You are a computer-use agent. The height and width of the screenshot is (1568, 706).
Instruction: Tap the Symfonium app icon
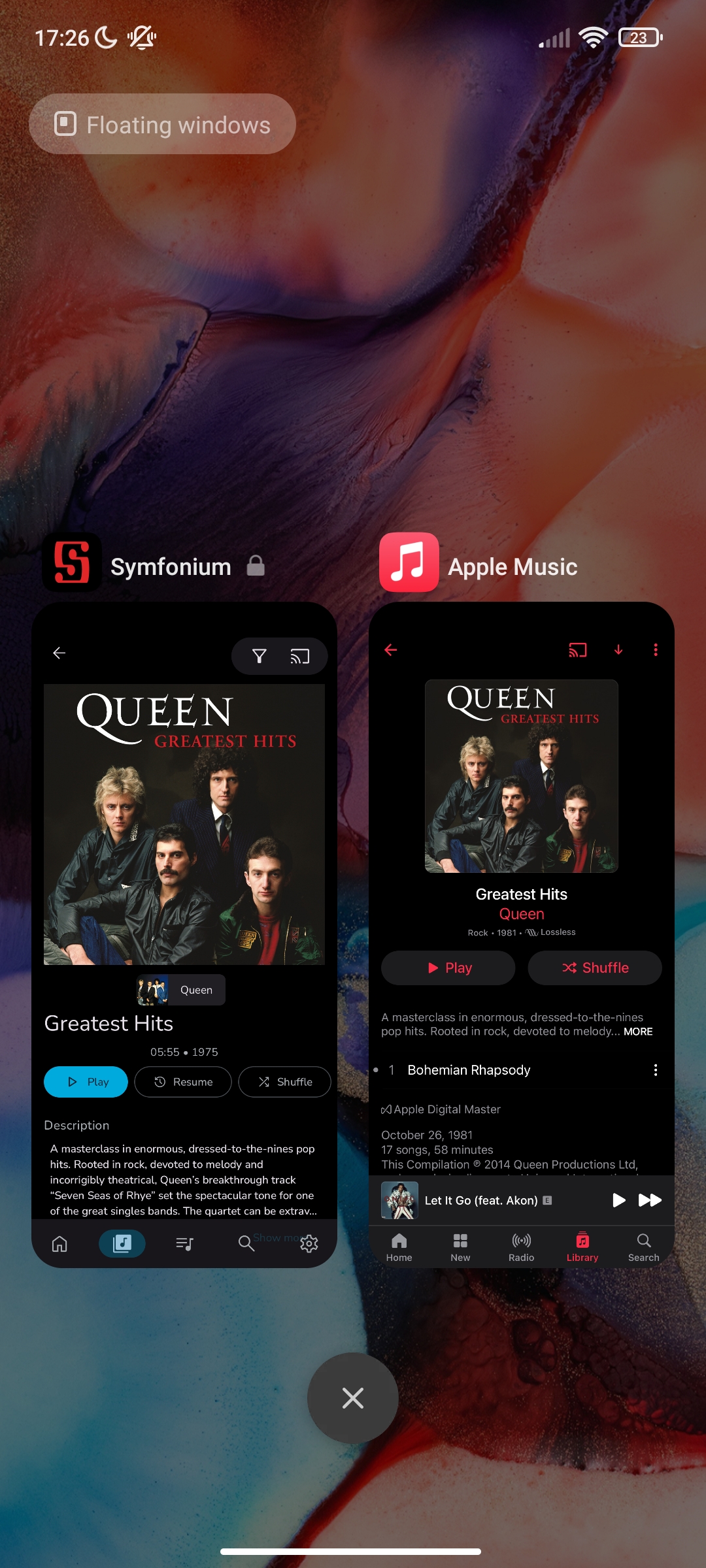point(72,563)
